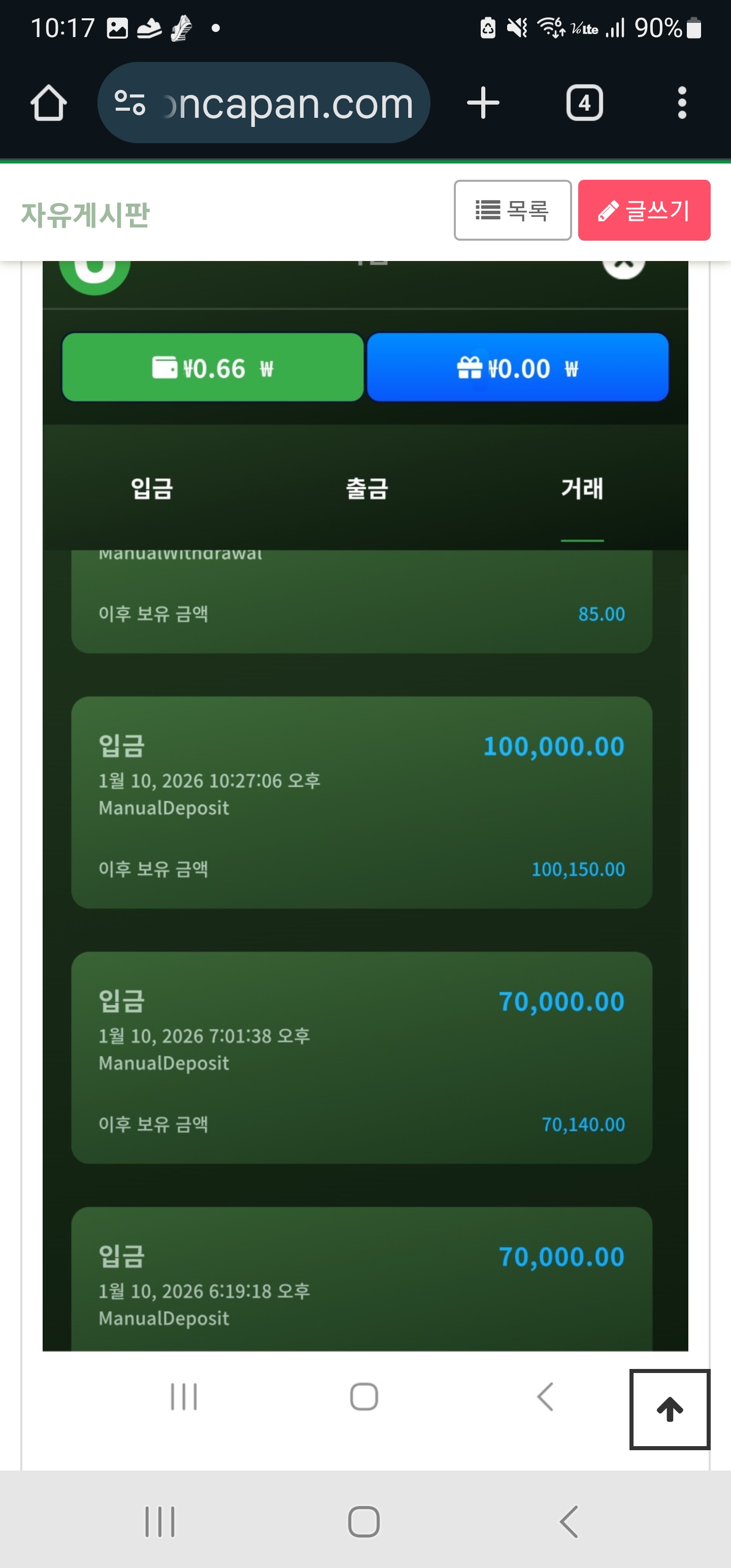This screenshot has width=731, height=1568.
Task: Jump to top with the up-arrow button
Action: (670, 1409)
